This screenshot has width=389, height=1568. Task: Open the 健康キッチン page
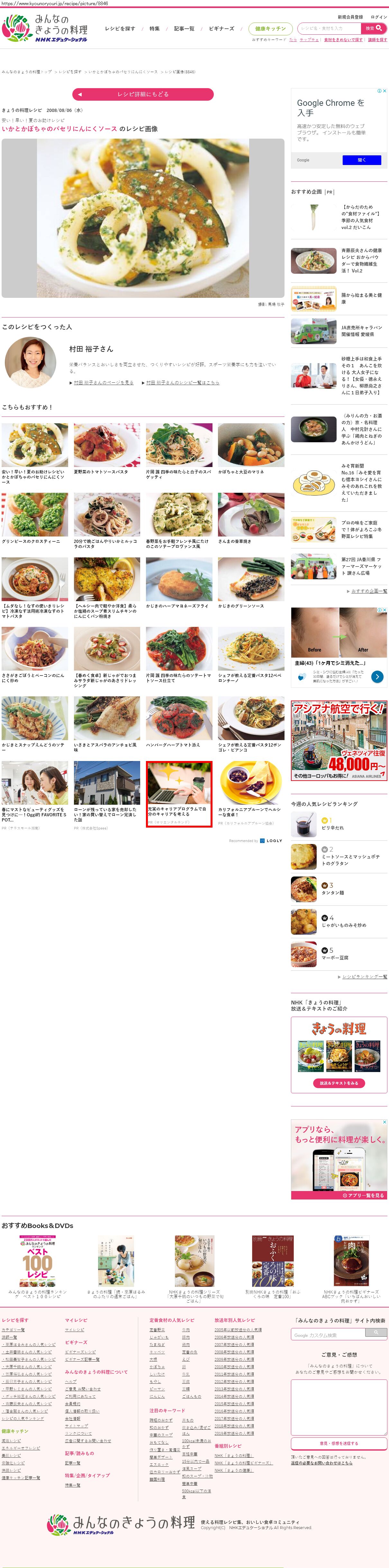pos(270,29)
